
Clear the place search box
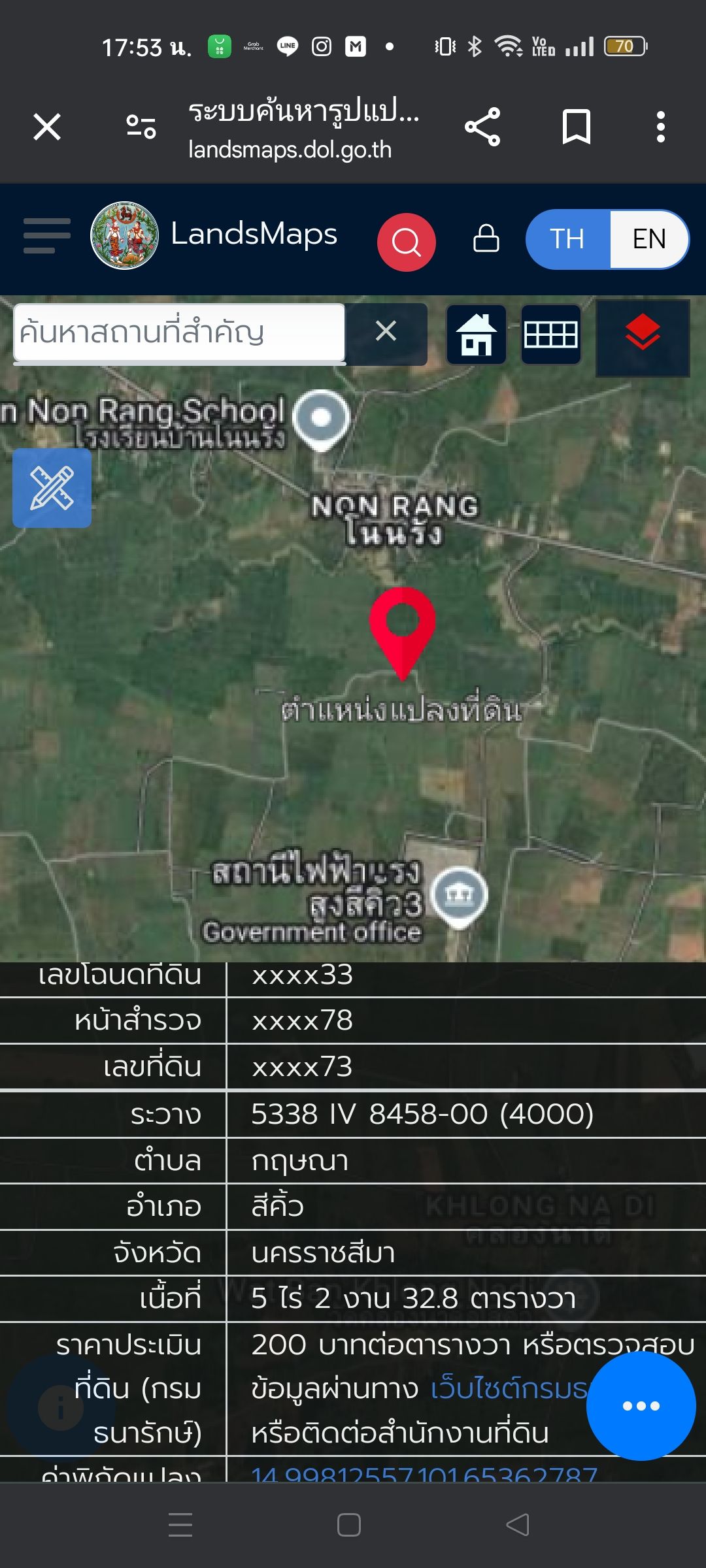tap(386, 331)
